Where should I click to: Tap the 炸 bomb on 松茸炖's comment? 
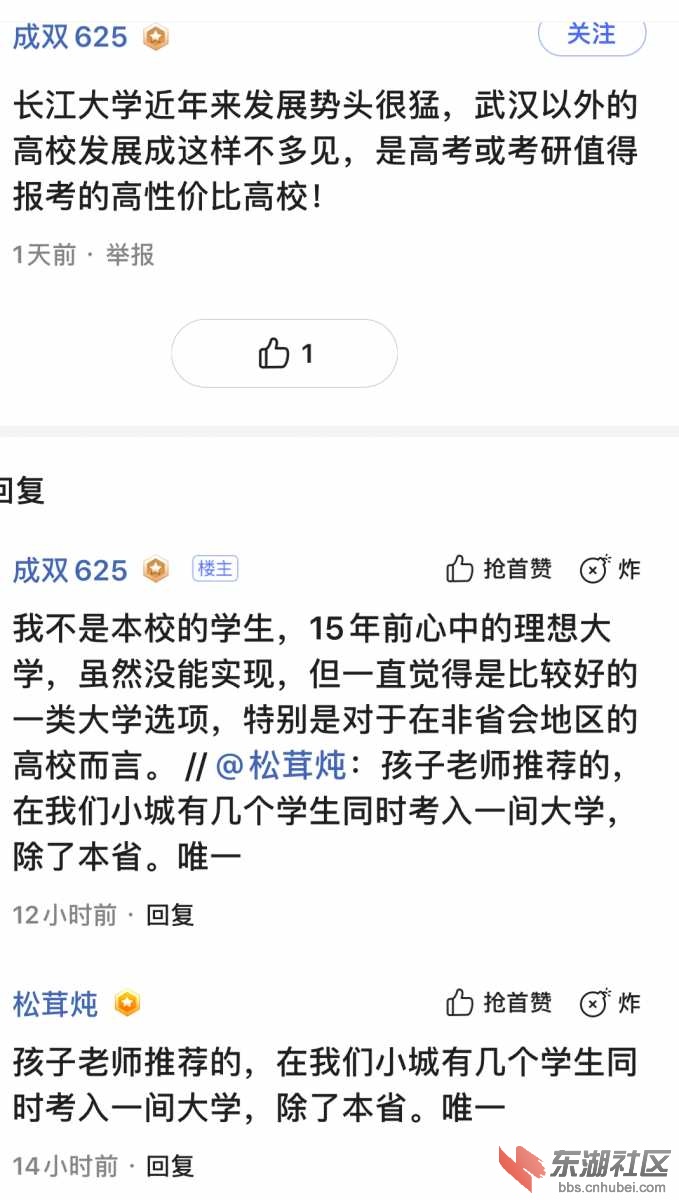pyautogui.click(x=610, y=1002)
